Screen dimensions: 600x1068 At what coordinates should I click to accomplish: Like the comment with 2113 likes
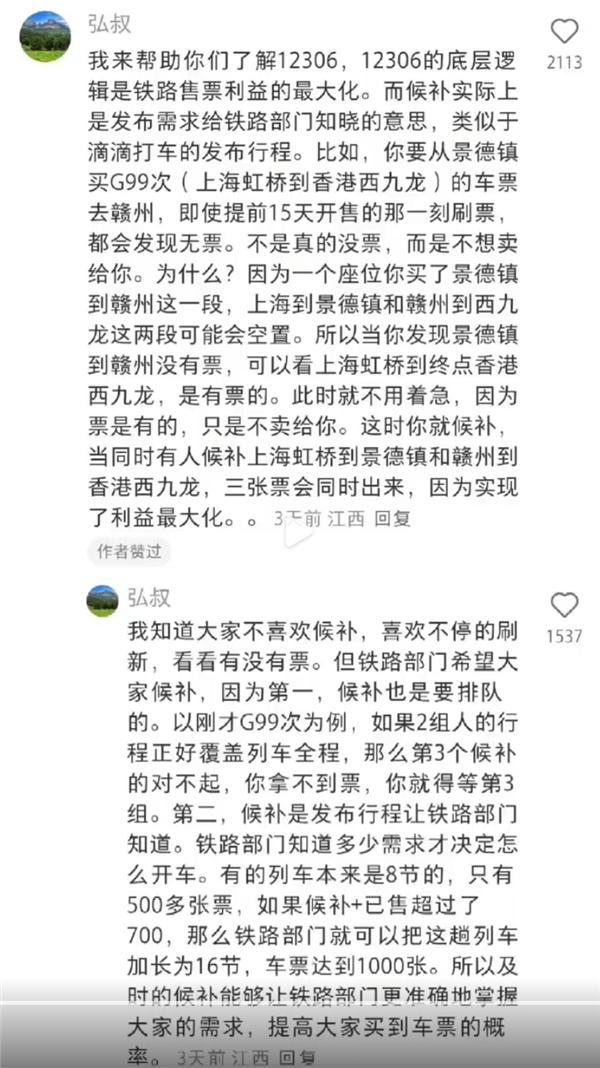(x=564, y=32)
